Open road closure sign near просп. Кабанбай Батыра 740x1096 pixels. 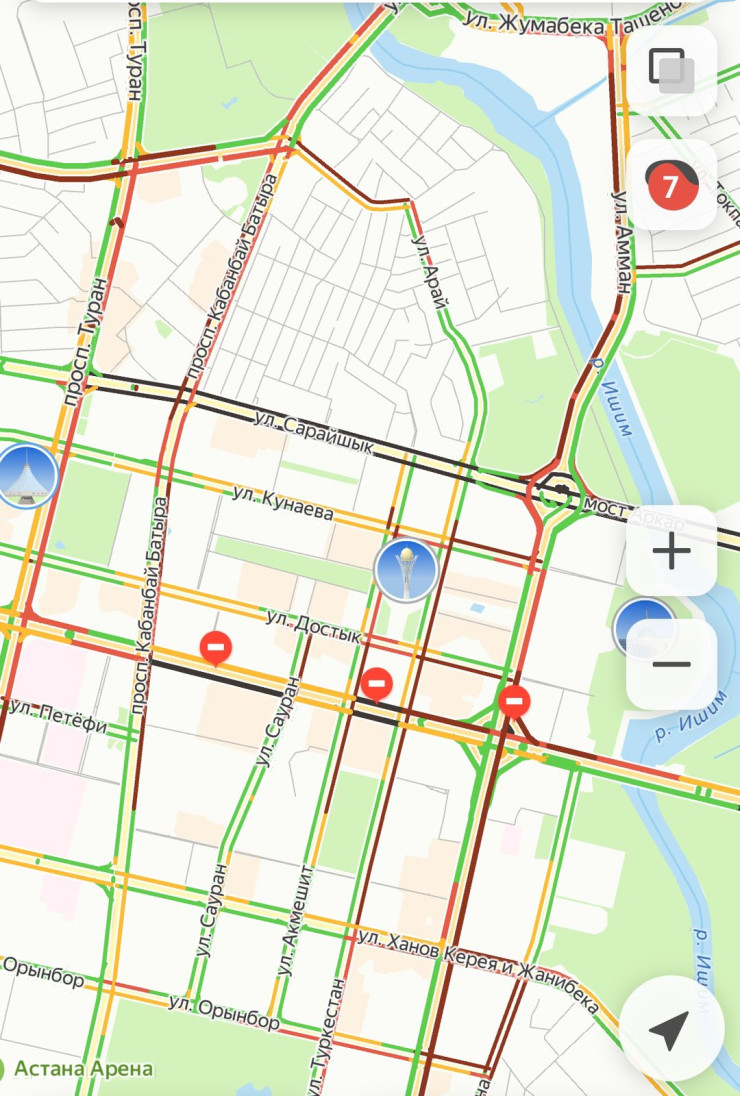(215, 648)
